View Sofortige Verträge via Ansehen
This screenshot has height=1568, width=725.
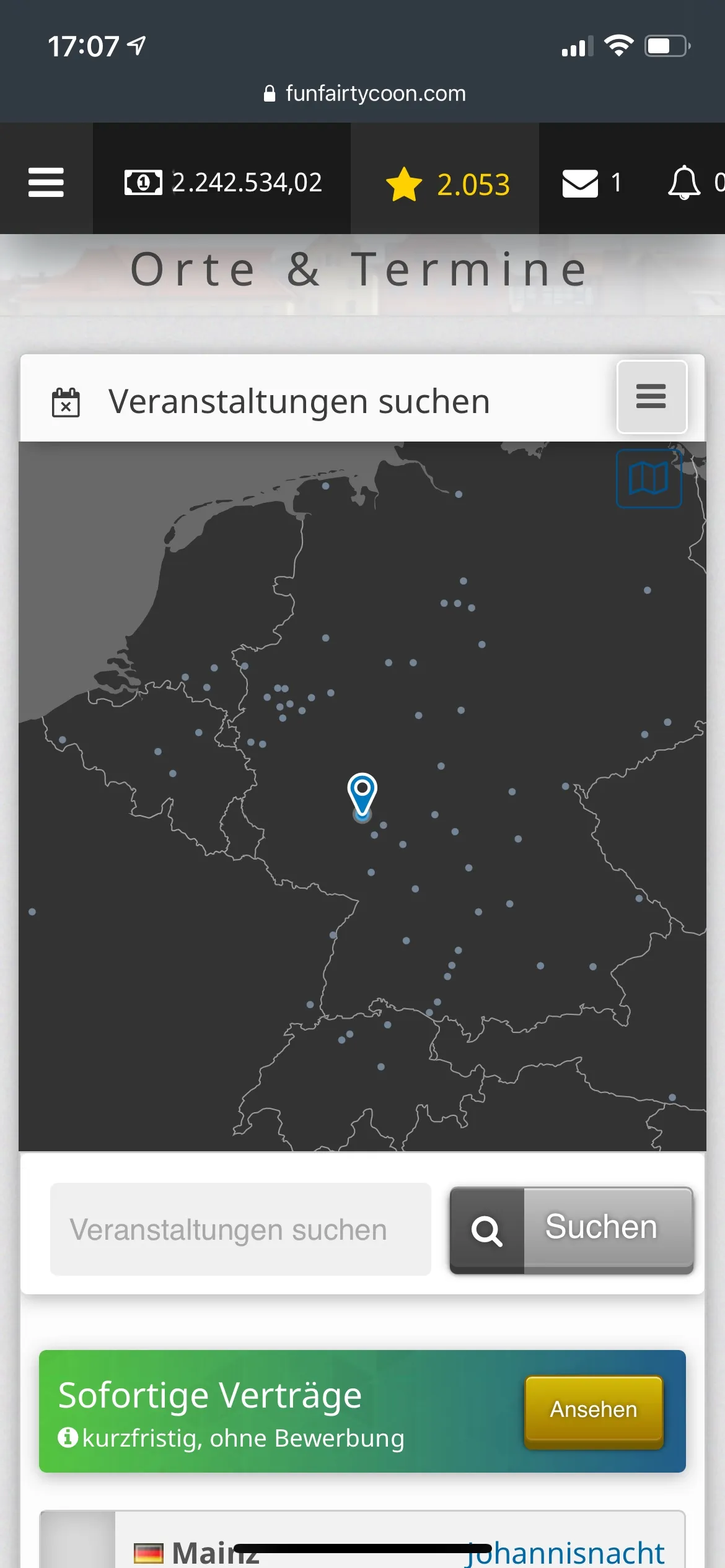click(594, 1410)
